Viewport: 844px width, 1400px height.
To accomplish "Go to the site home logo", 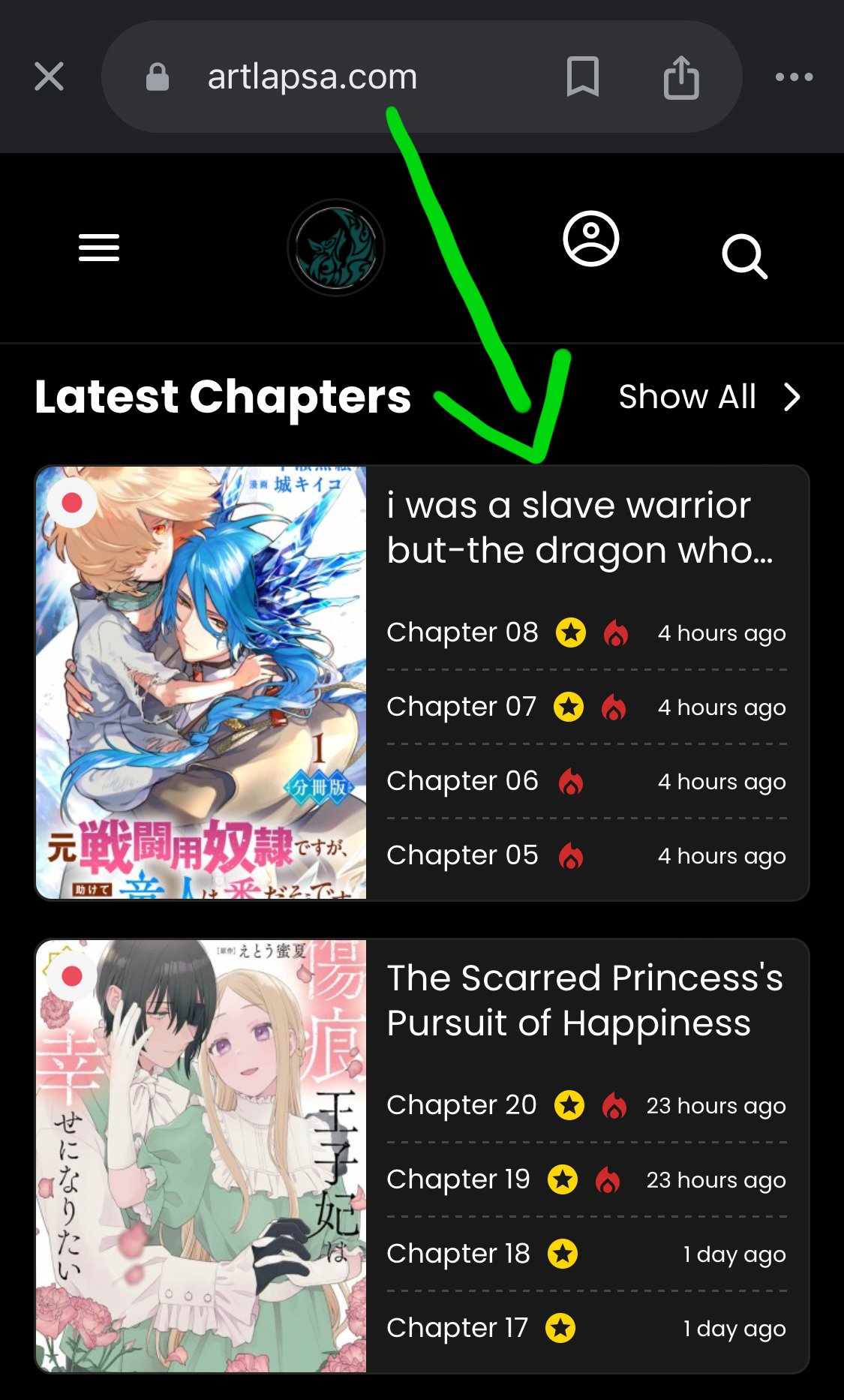I will (336, 248).
